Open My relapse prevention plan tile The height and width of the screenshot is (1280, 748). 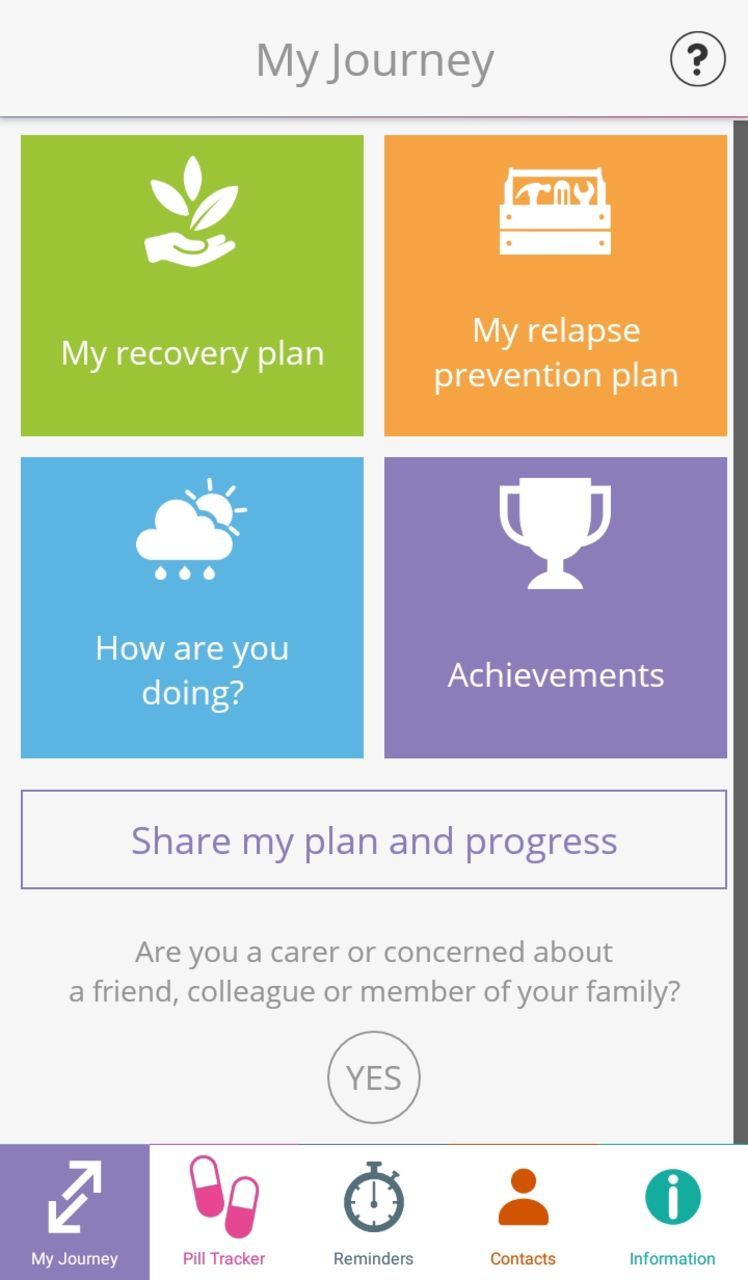click(555, 286)
